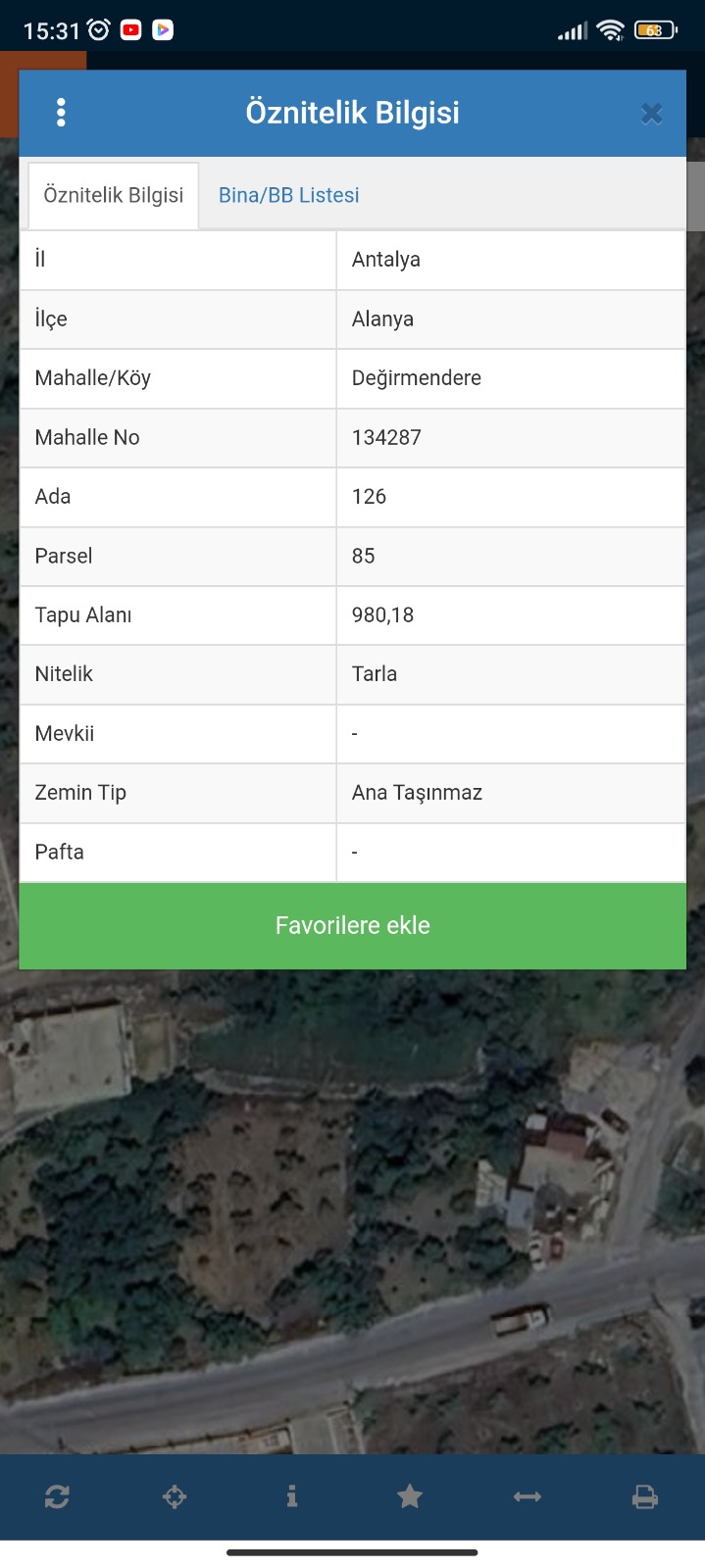Open the three-dot menu in dialog header
Screen dimensions: 705x1568
(x=61, y=113)
